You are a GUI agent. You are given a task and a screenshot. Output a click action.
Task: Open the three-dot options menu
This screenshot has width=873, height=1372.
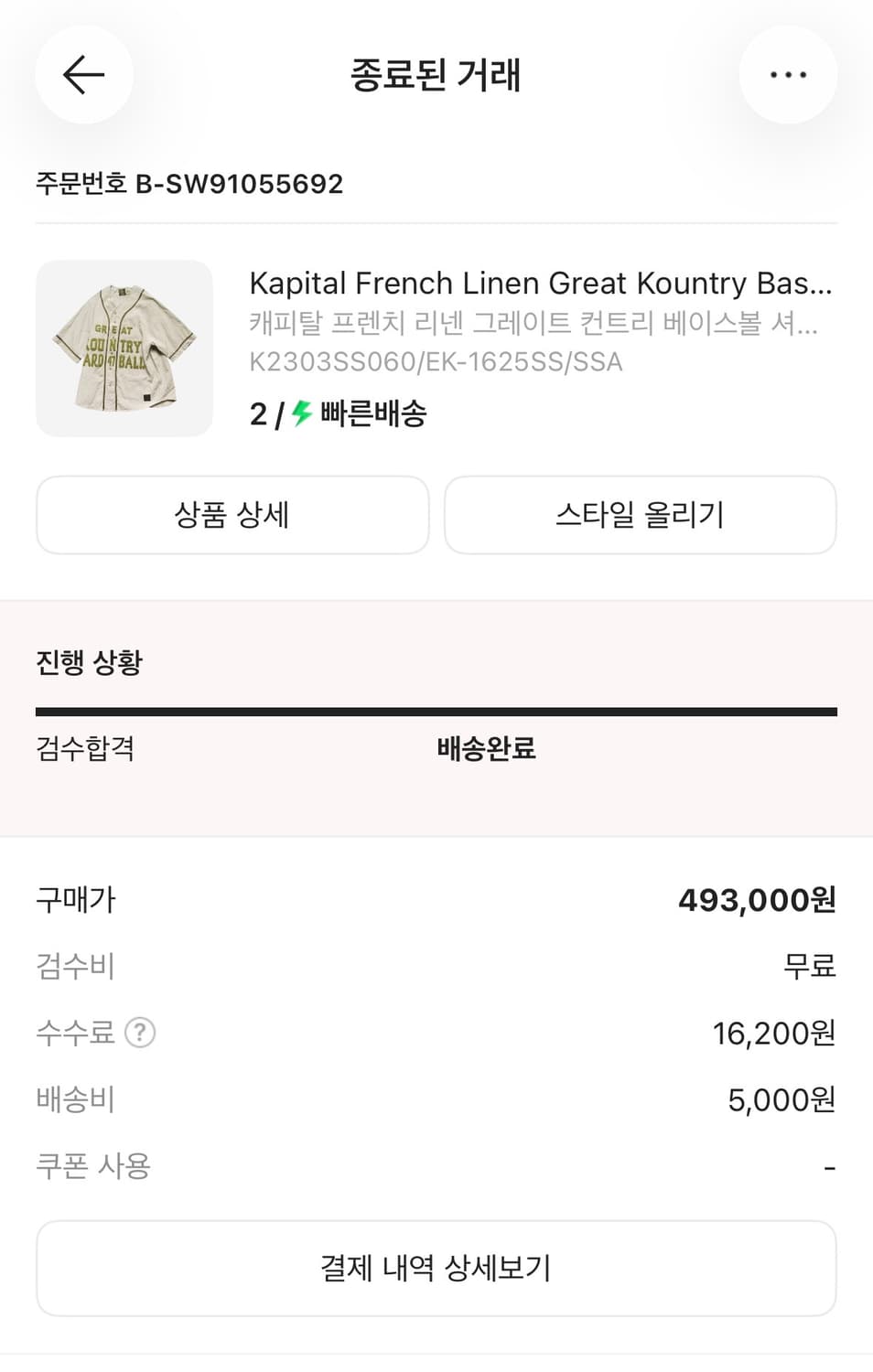point(788,75)
